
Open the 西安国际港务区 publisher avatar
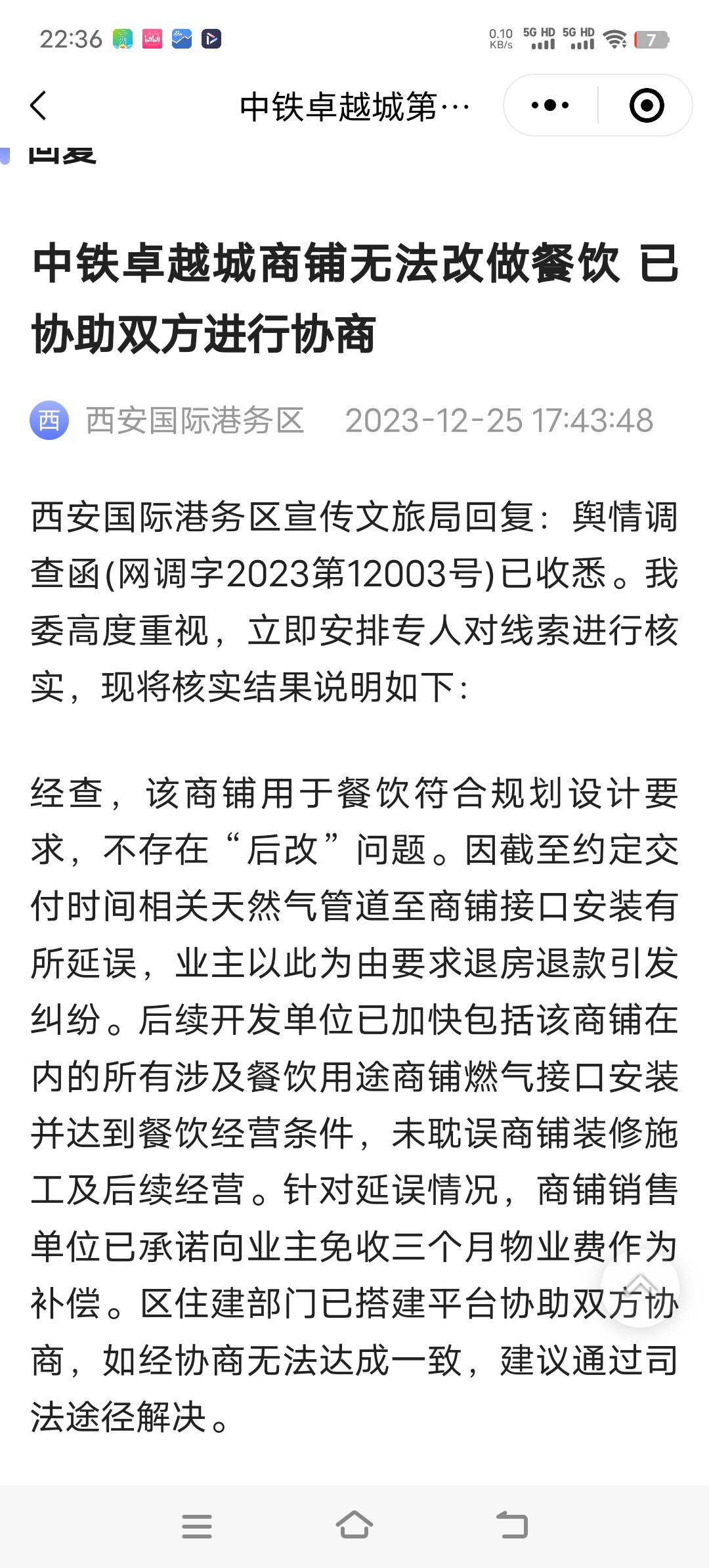click(x=49, y=420)
